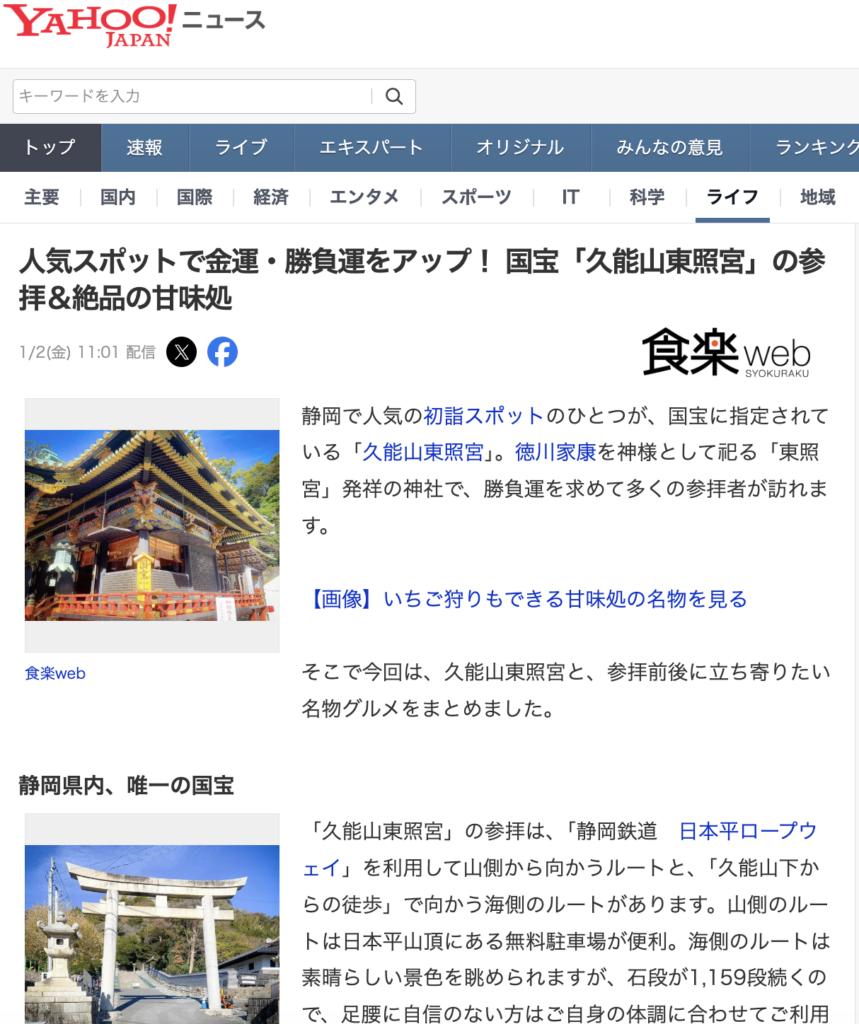Switch to the トップ tab

point(50,147)
